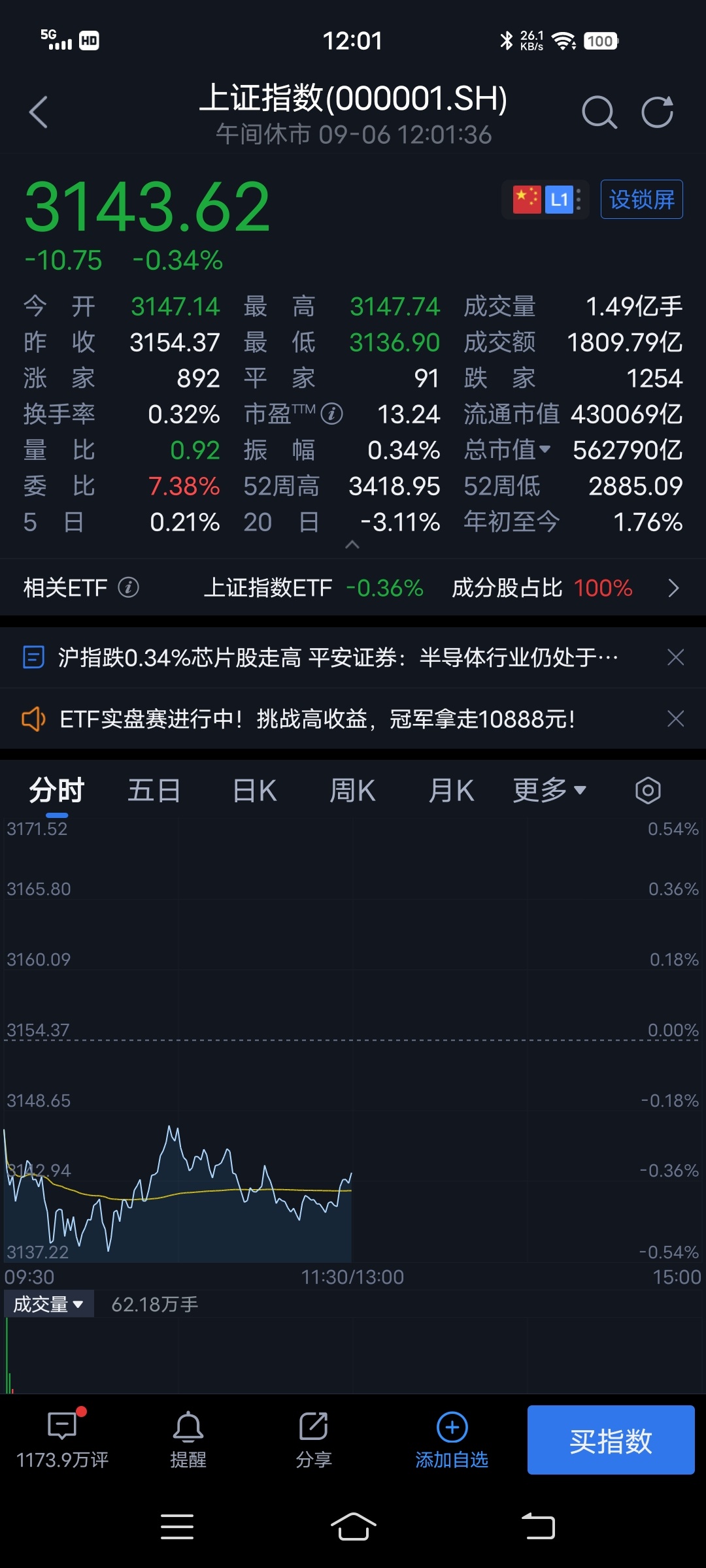Open the 成交量 indicator dropdown
The height and width of the screenshot is (1568, 706).
click(49, 1305)
